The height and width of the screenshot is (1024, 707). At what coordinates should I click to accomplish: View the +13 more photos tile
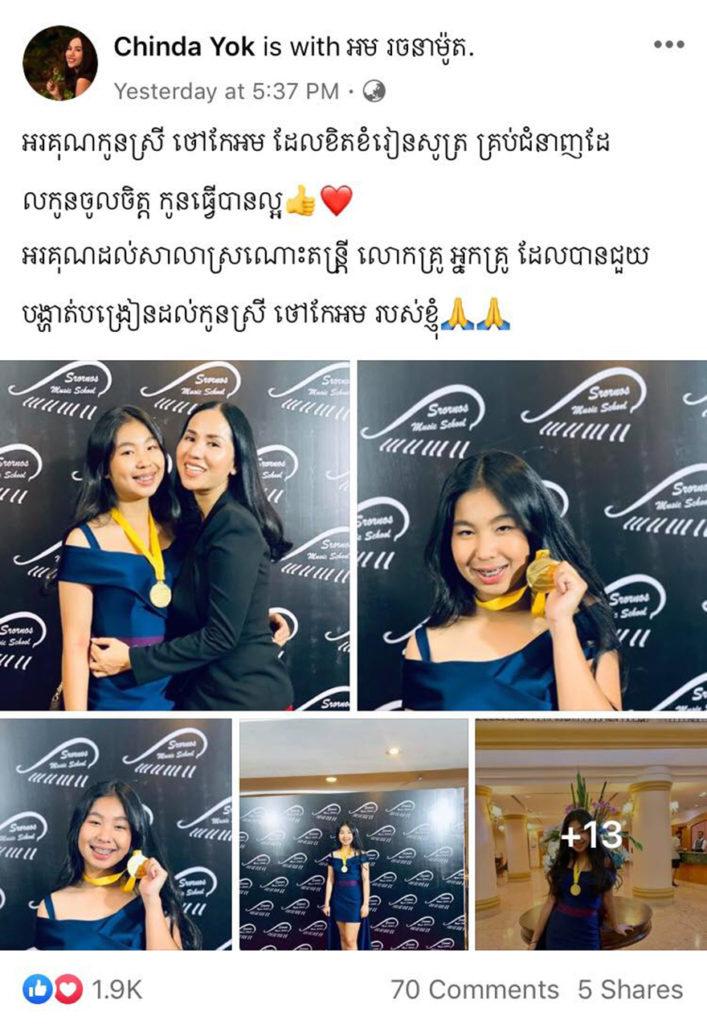click(590, 834)
